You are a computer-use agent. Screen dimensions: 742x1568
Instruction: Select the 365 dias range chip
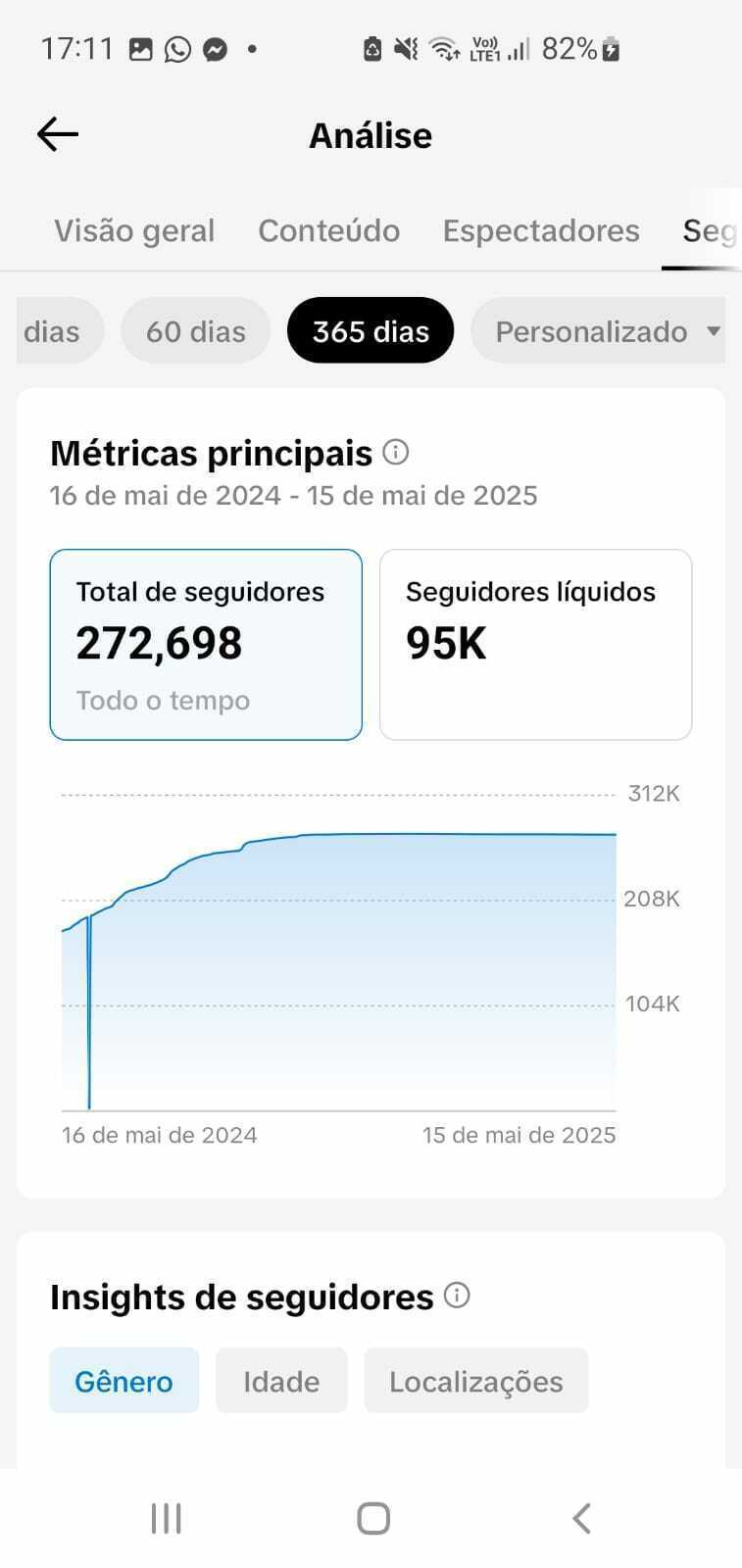pos(371,331)
